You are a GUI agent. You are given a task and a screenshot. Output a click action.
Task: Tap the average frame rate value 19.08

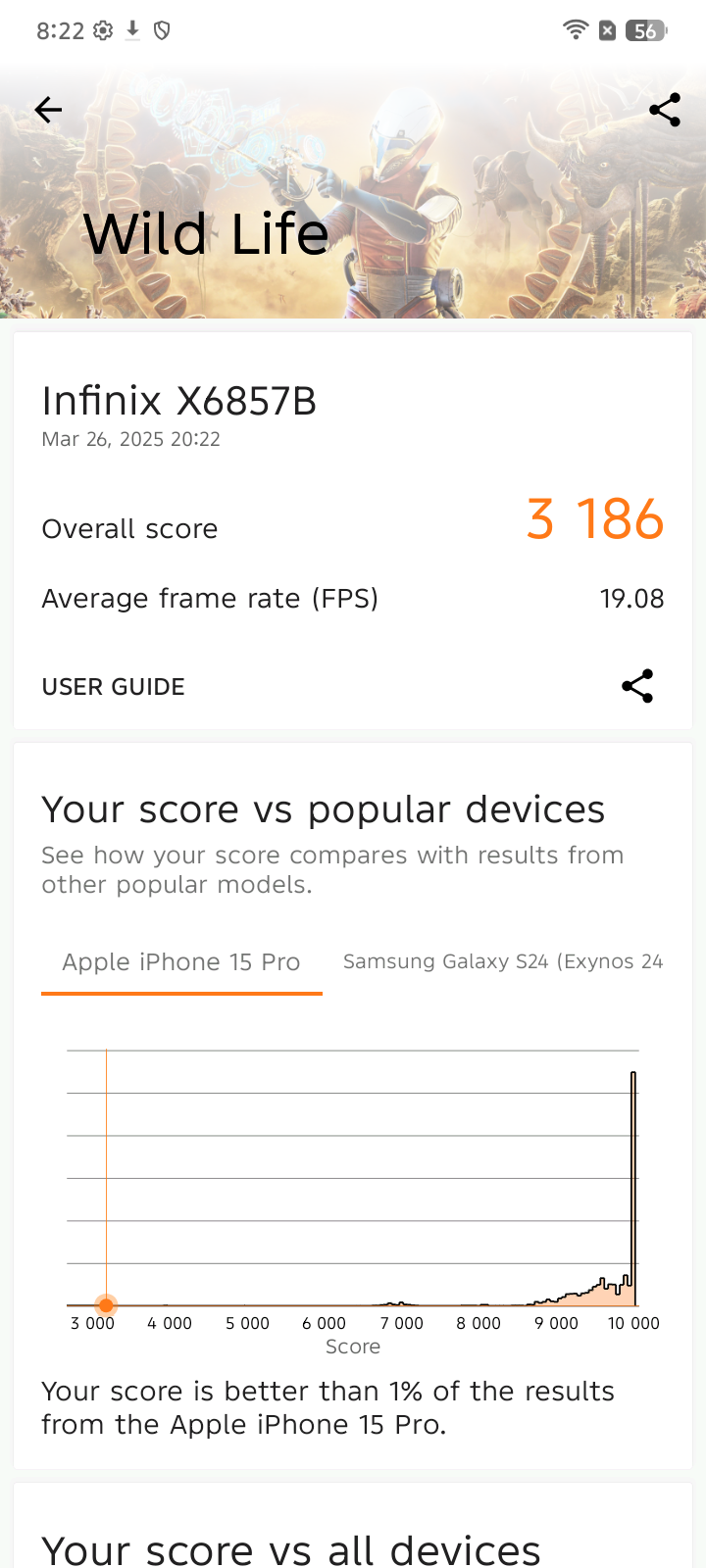coord(632,598)
